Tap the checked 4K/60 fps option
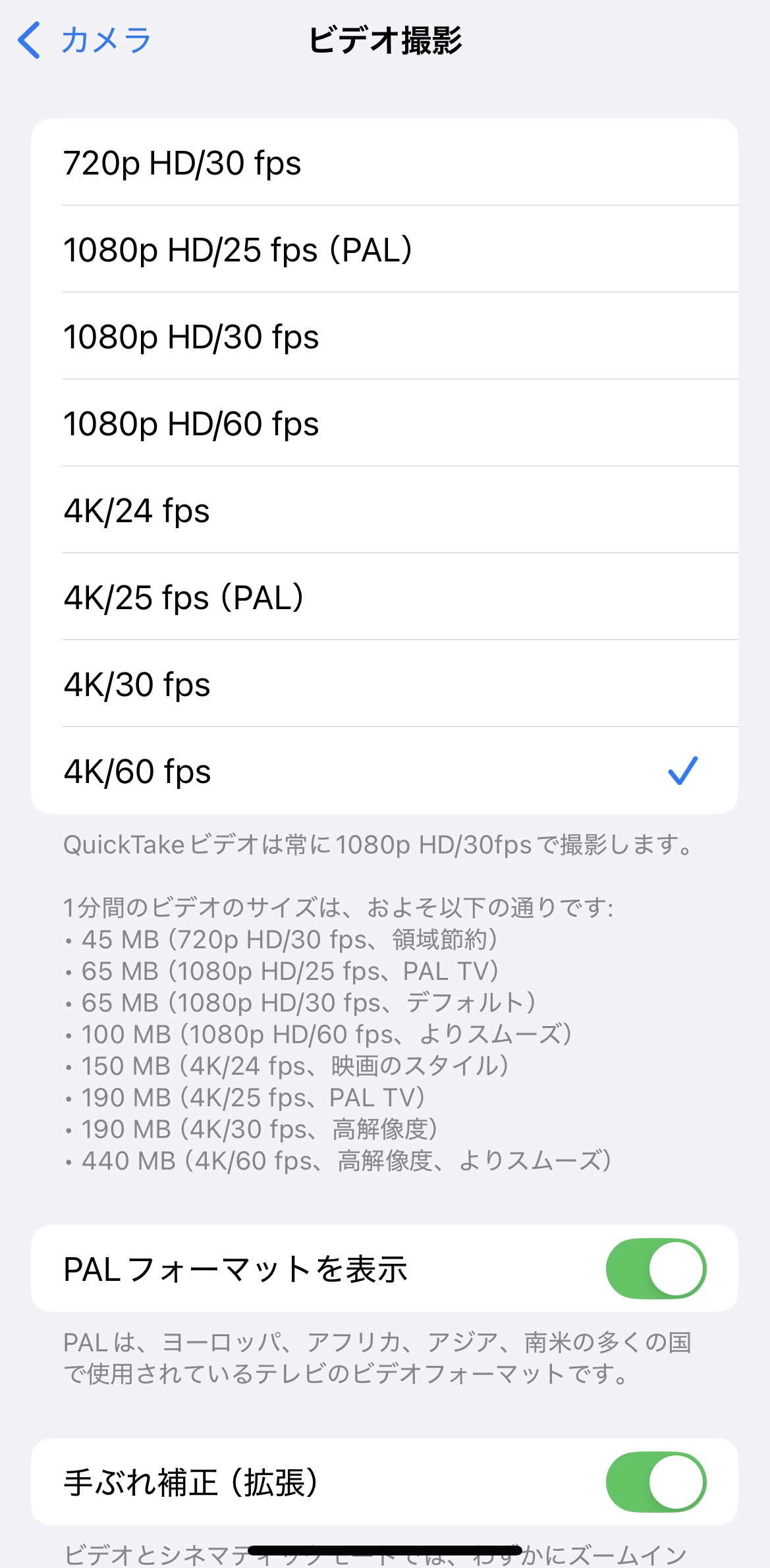 pyautogui.click(x=385, y=770)
